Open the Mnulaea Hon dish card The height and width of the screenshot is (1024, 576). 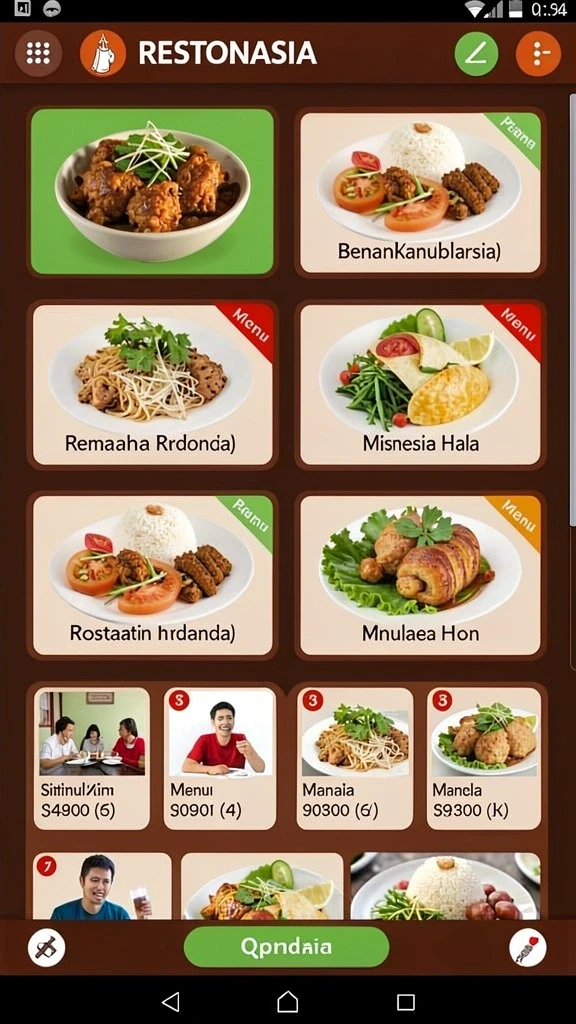(420, 575)
